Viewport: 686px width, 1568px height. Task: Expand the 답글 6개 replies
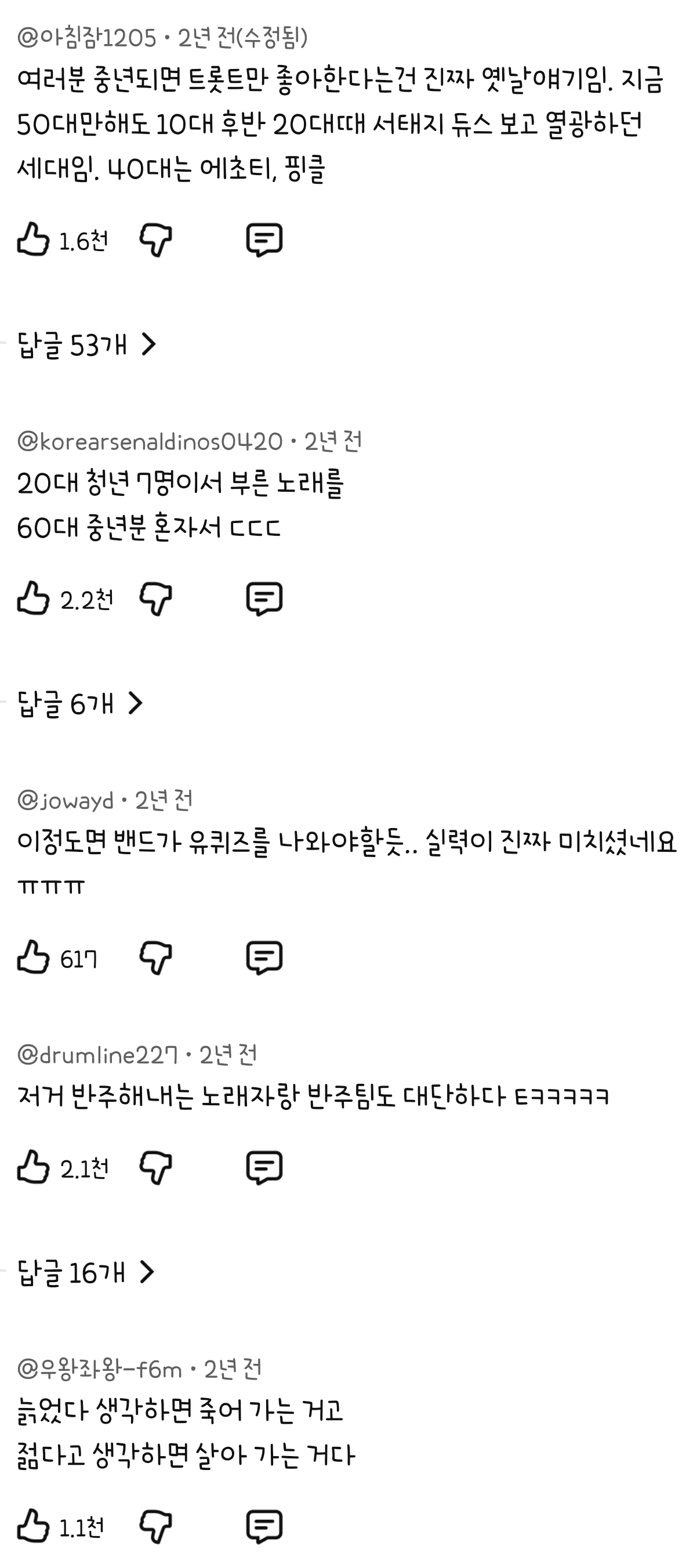pyautogui.click(x=81, y=704)
